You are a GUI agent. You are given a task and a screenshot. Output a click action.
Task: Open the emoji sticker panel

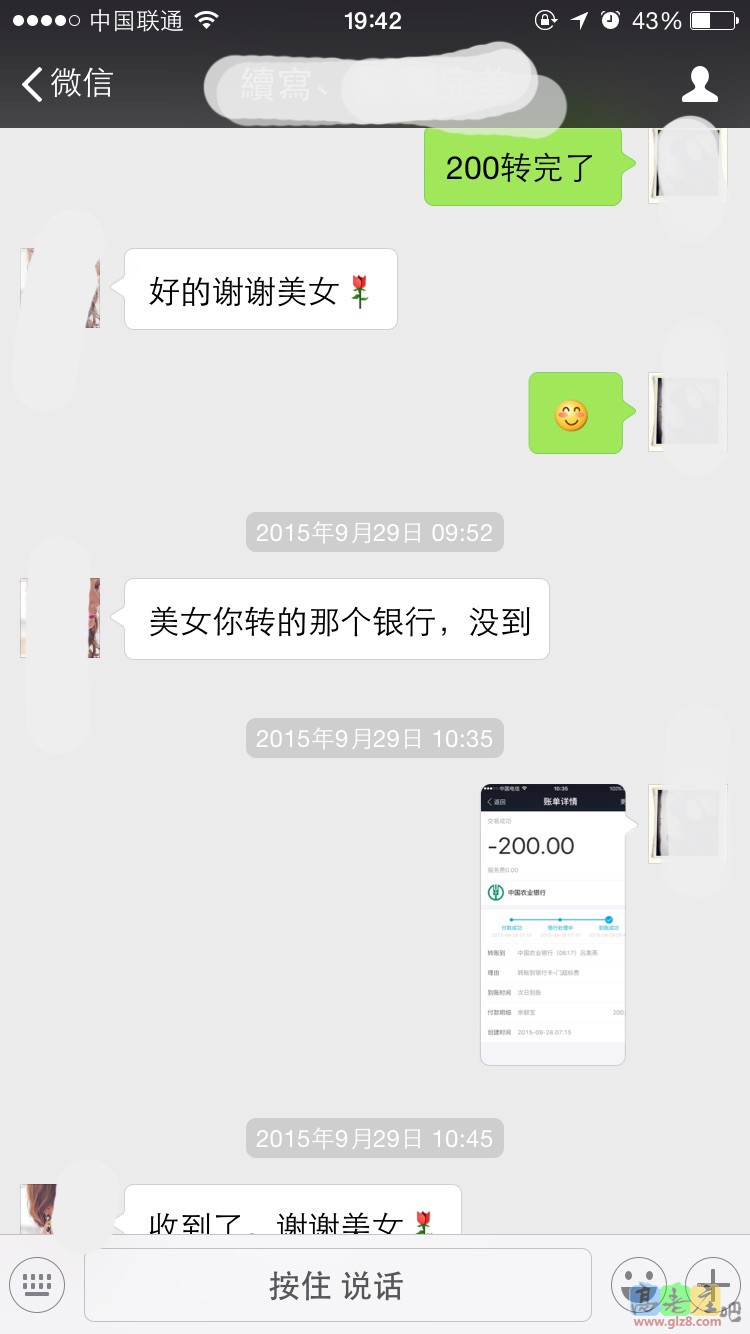click(x=638, y=1284)
